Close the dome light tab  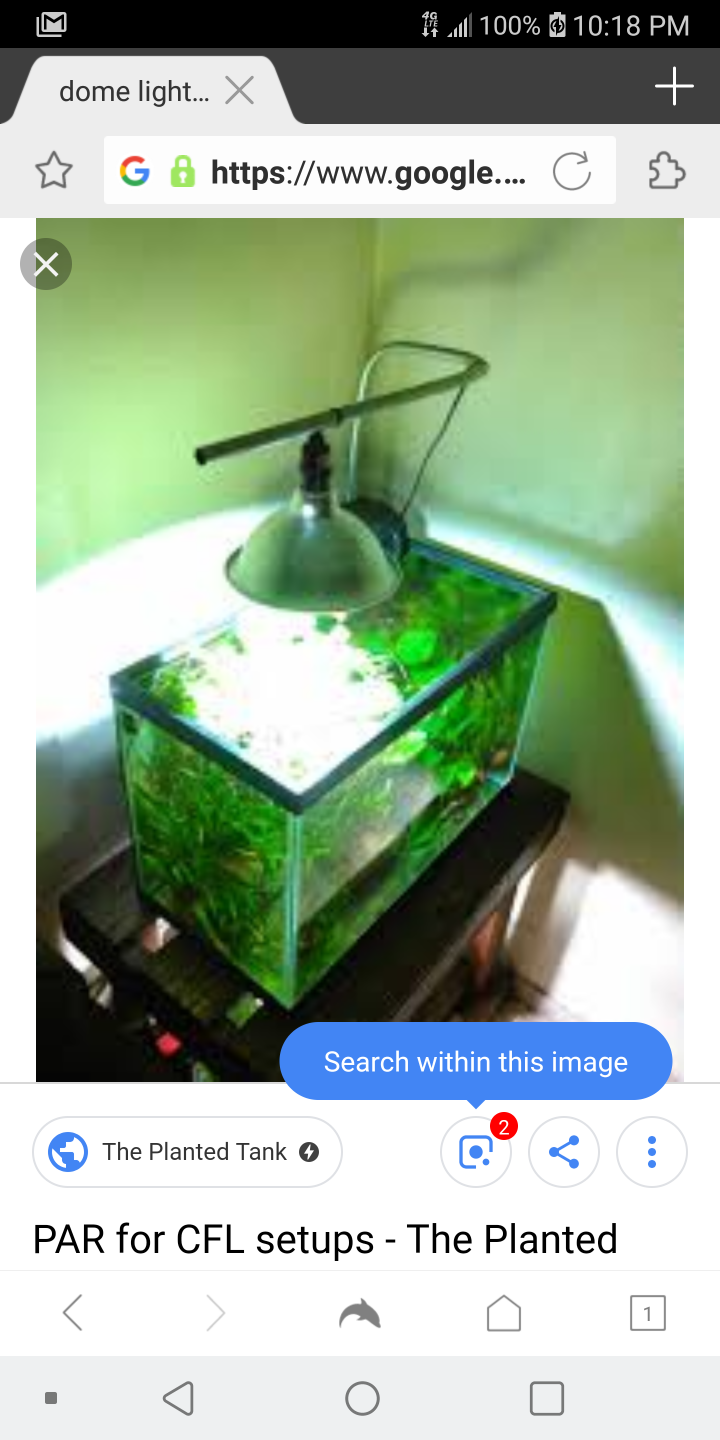239,92
